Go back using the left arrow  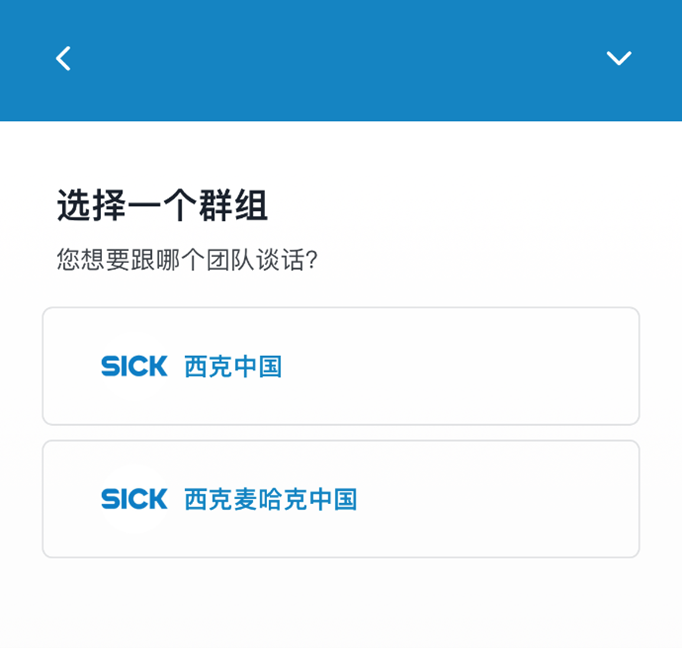point(63,59)
